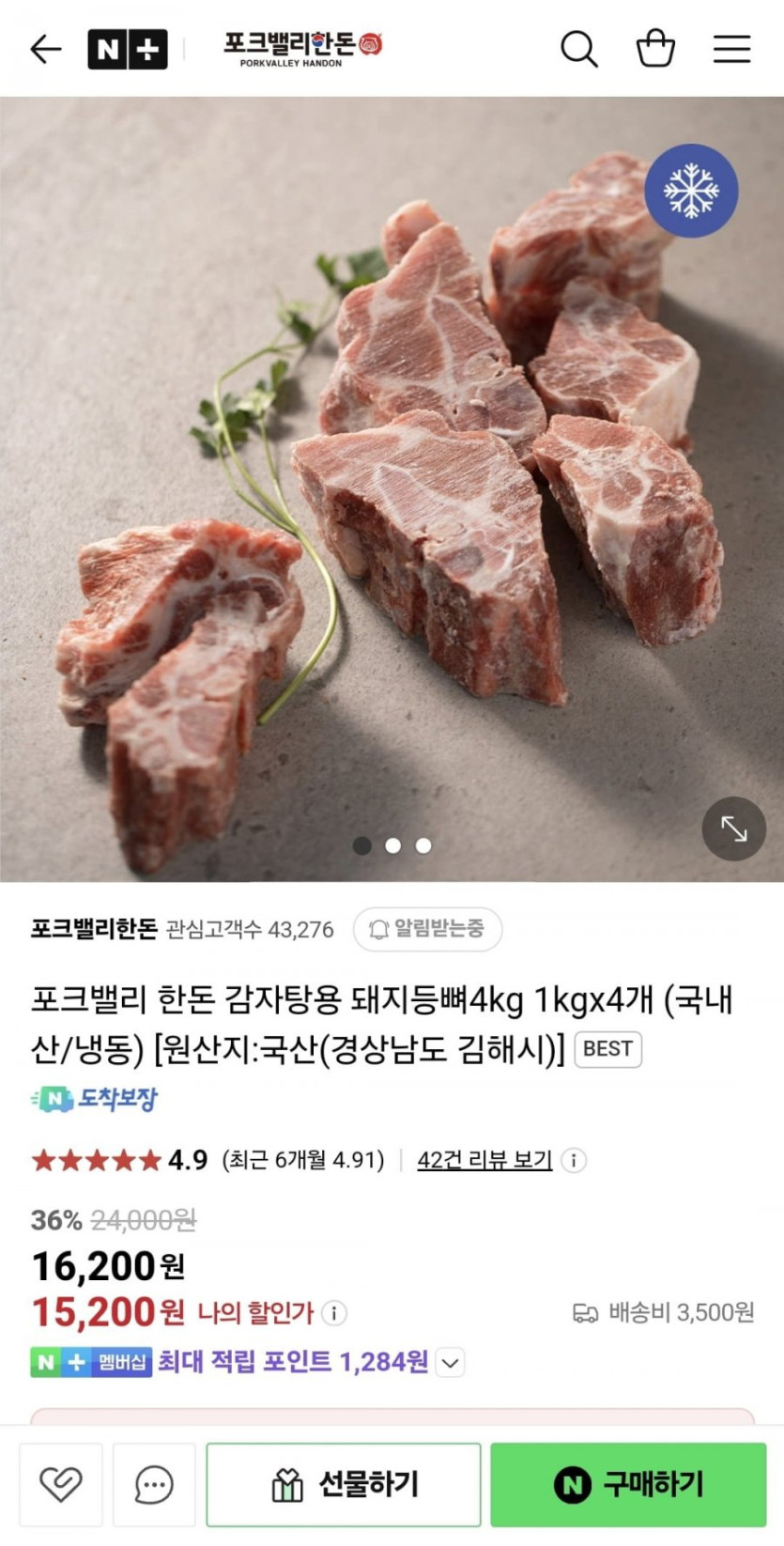784x1546 pixels.
Task: View the pork backbone product photo
Action: coord(392,488)
